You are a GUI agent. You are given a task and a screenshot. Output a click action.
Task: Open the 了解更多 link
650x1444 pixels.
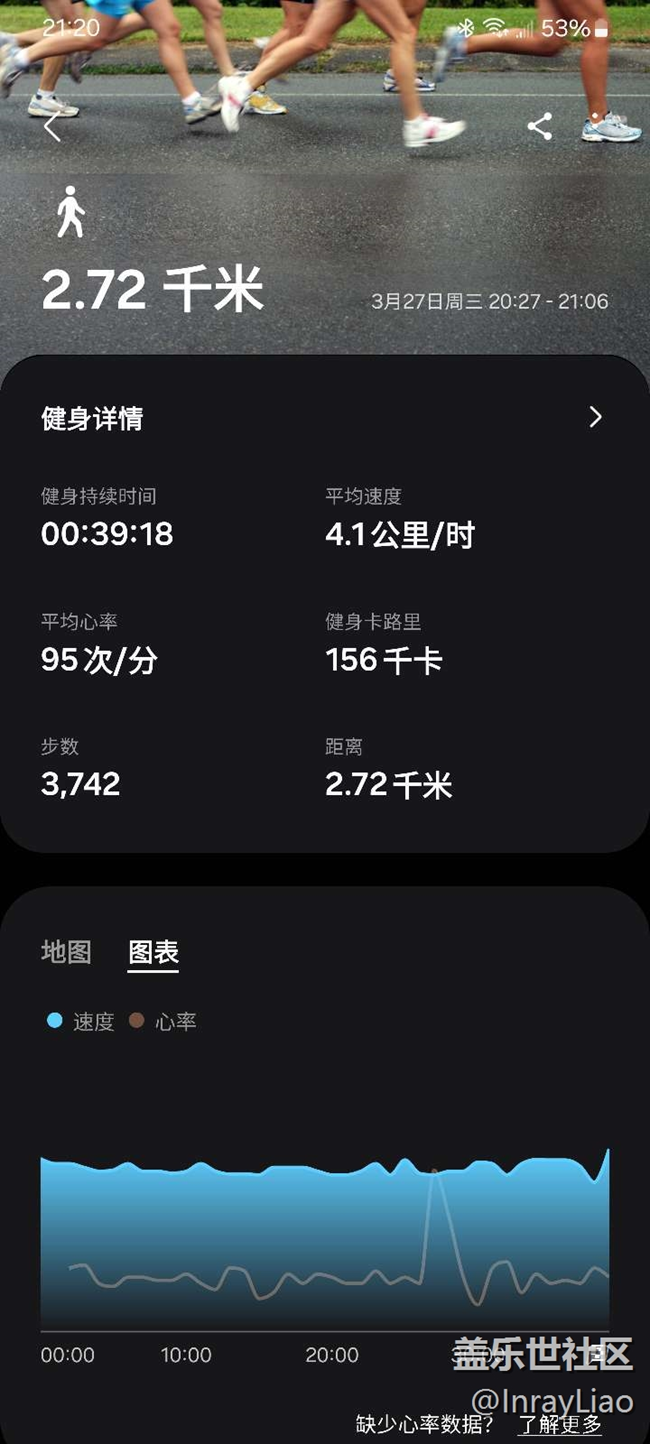coord(559,1424)
